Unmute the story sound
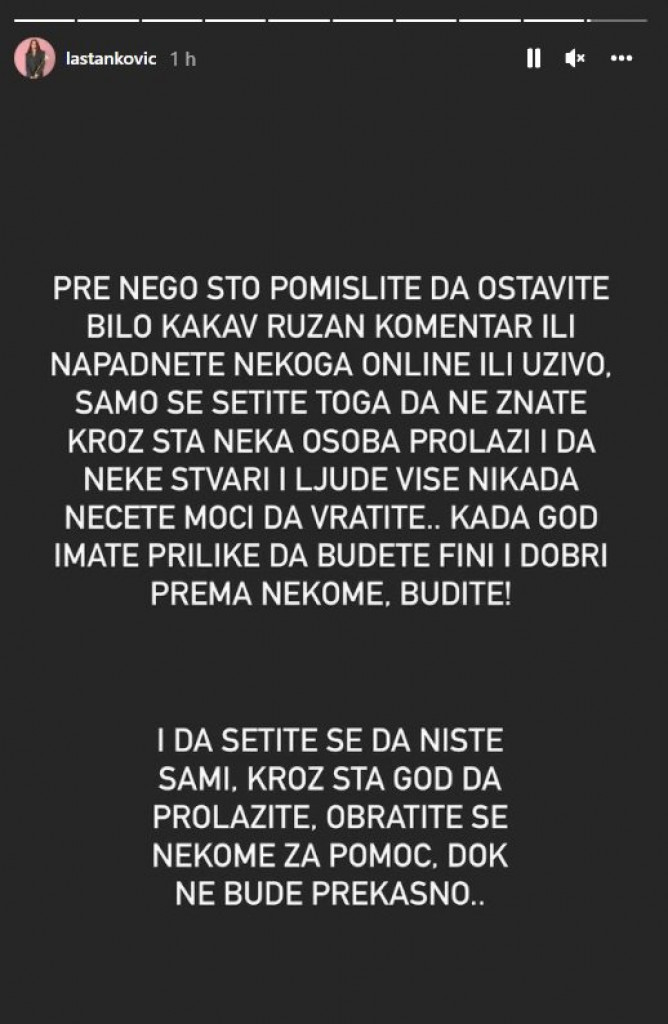The height and width of the screenshot is (1024, 668). click(575, 59)
